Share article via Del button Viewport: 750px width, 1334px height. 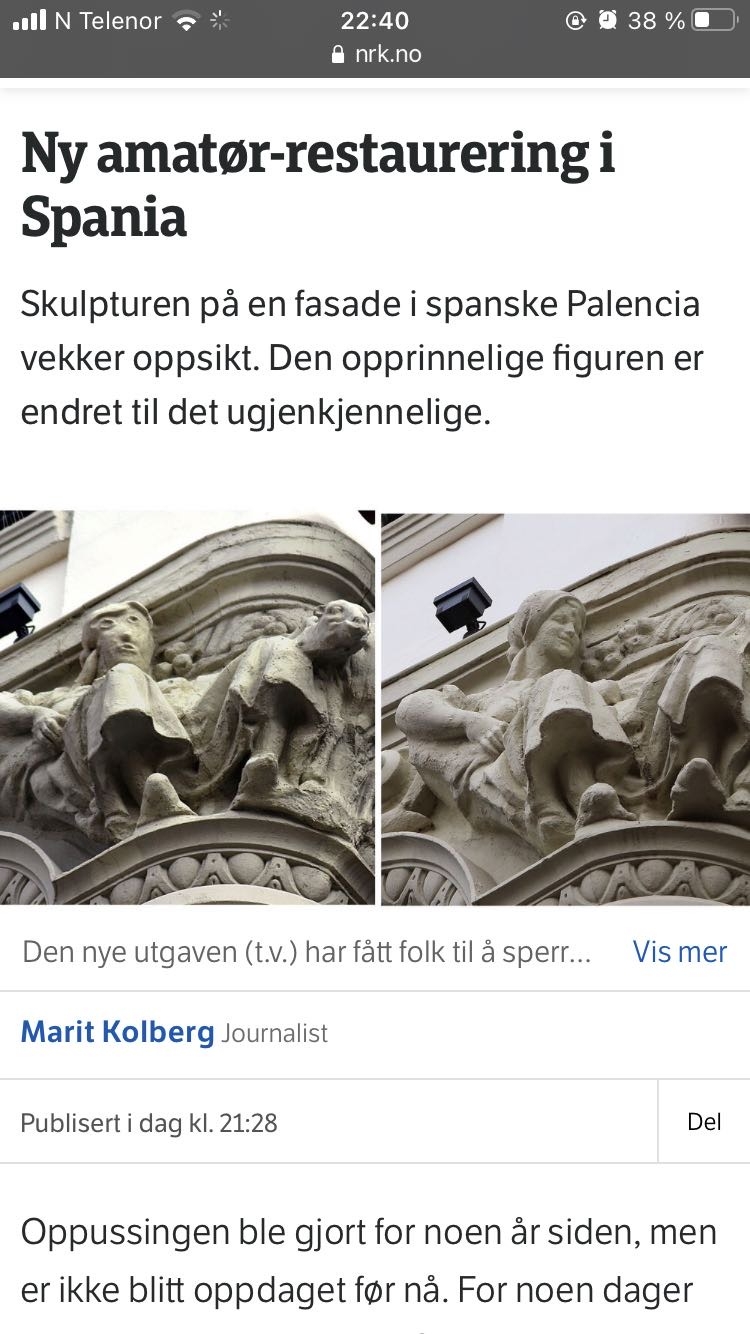[x=704, y=1121]
